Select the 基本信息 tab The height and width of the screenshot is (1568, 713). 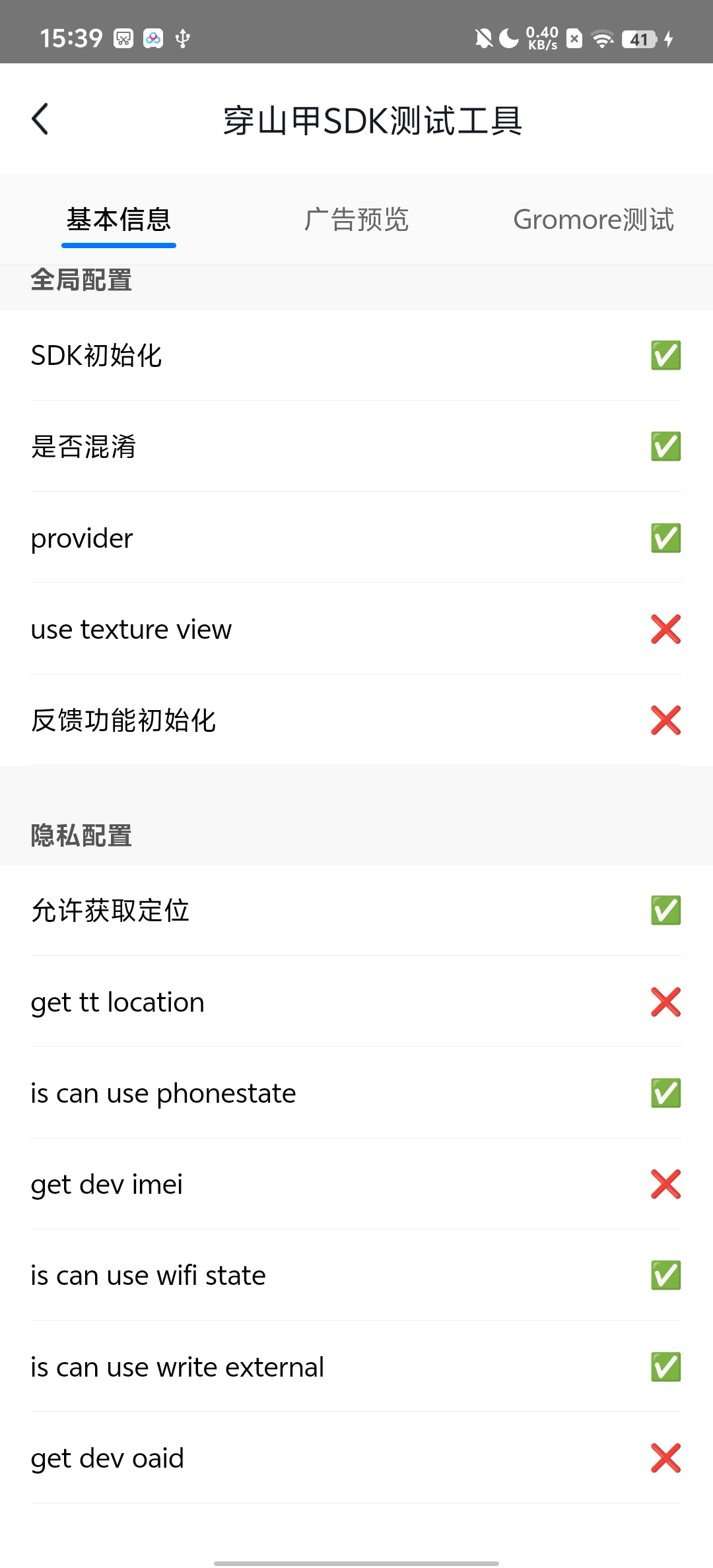click(x=119, y=220)
